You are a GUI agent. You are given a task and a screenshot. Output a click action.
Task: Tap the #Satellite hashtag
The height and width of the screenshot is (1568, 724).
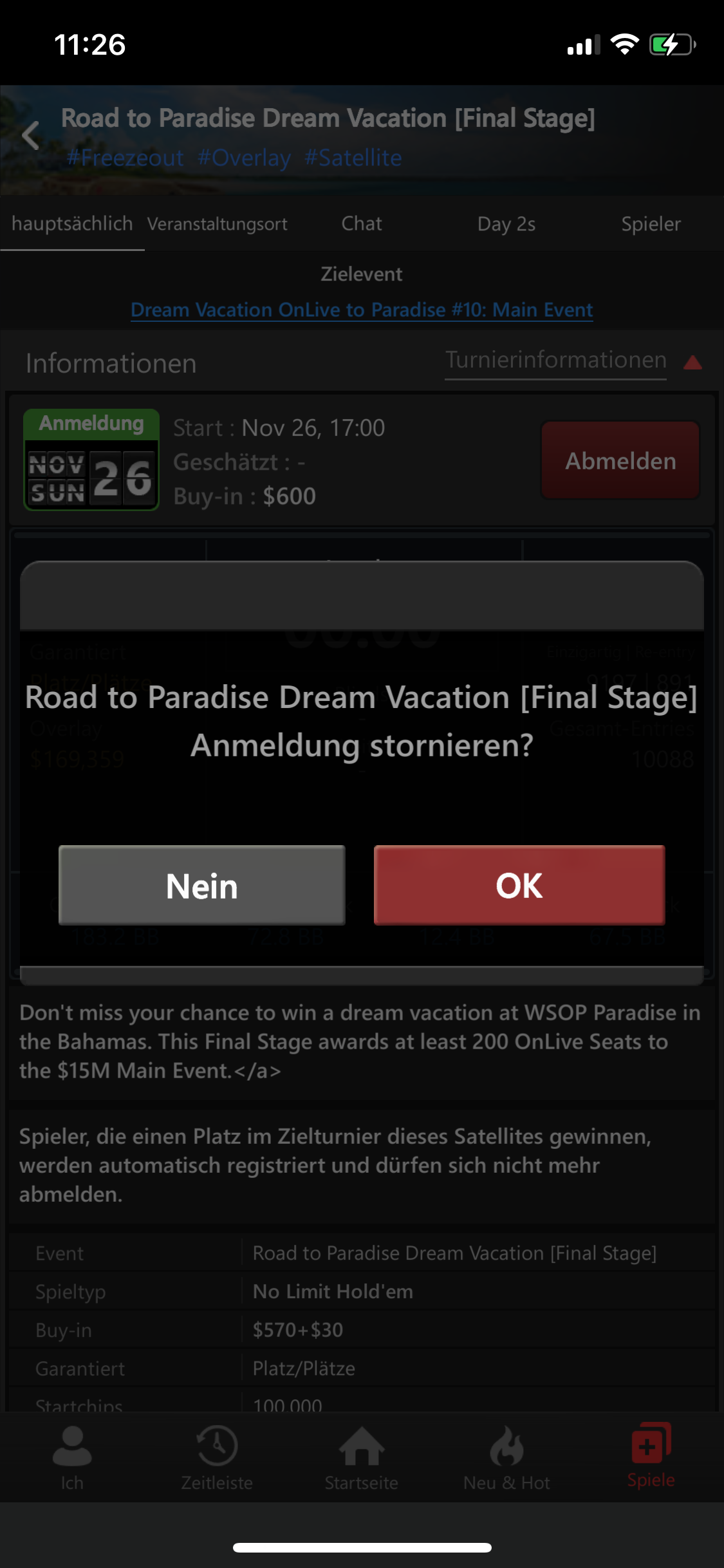[x=353, y=158]
